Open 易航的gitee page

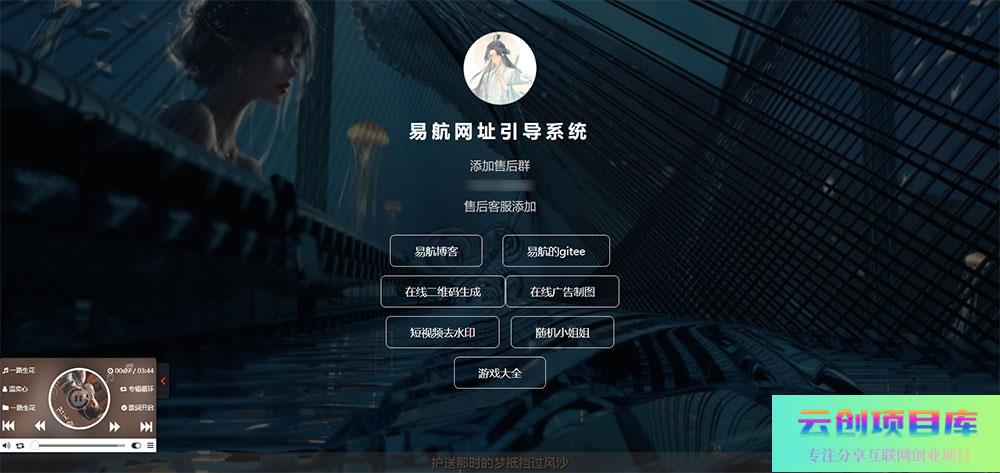(x=555, y=251)
